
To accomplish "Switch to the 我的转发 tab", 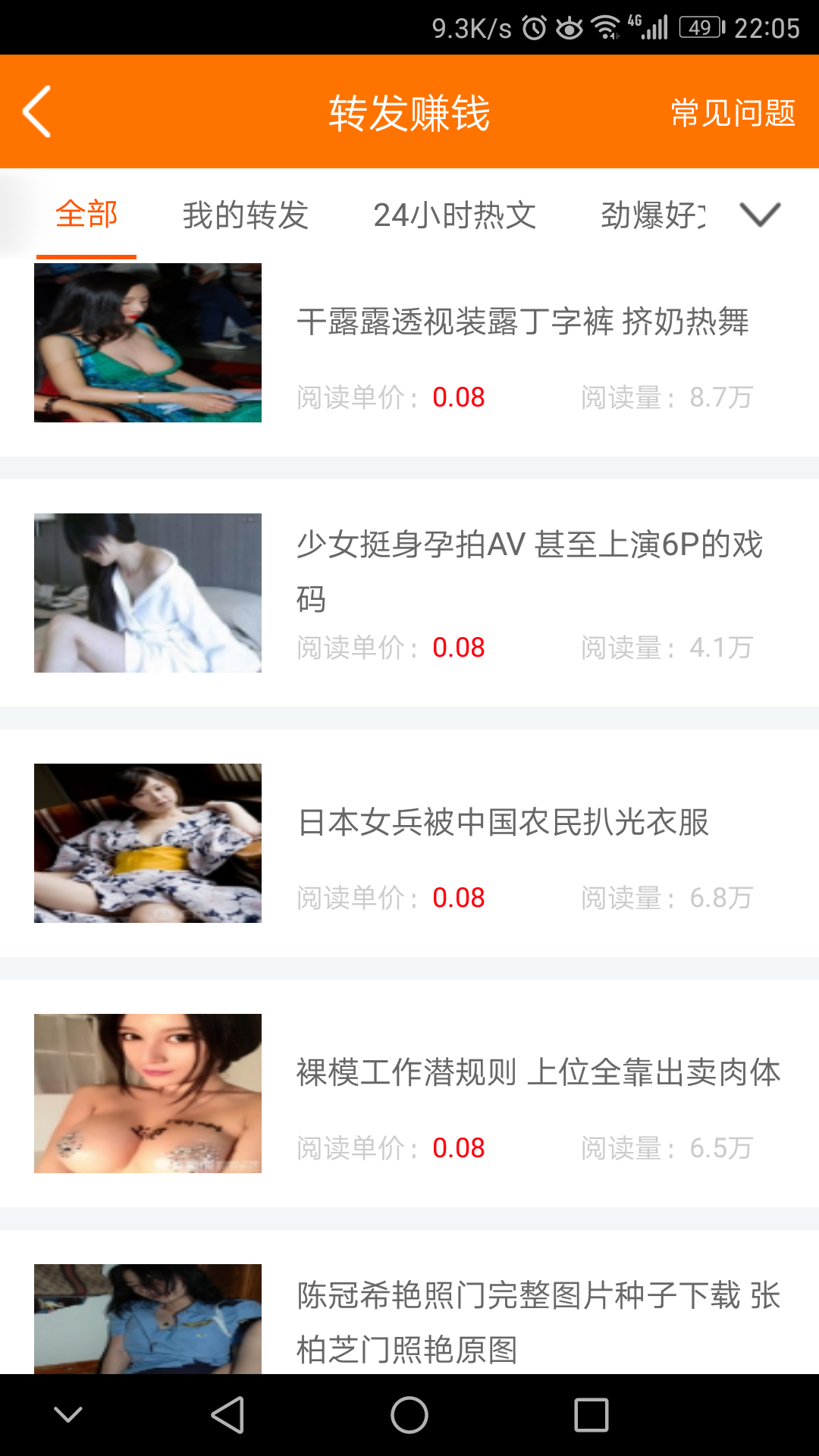I will pos(245,216).
